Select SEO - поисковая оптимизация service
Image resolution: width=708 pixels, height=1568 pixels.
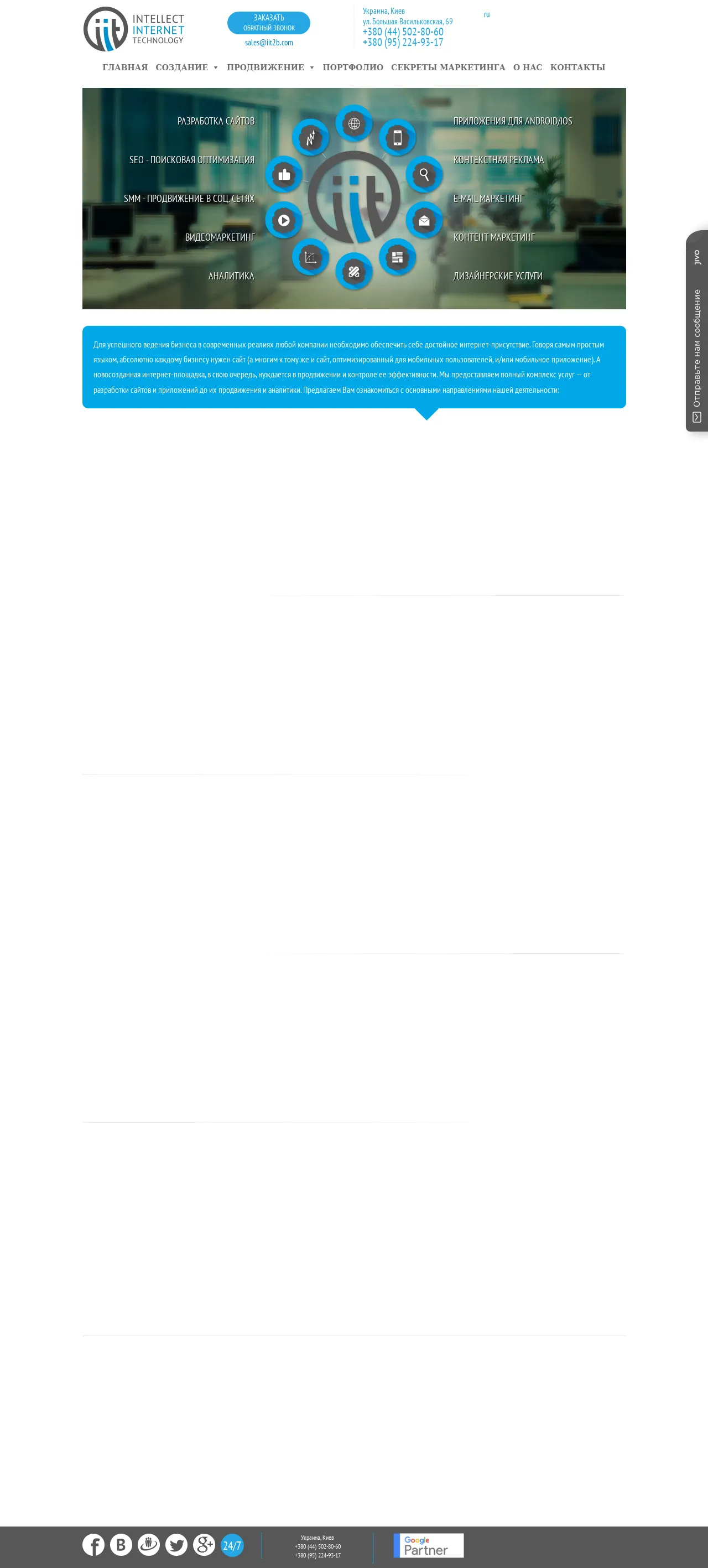point(191,160)
